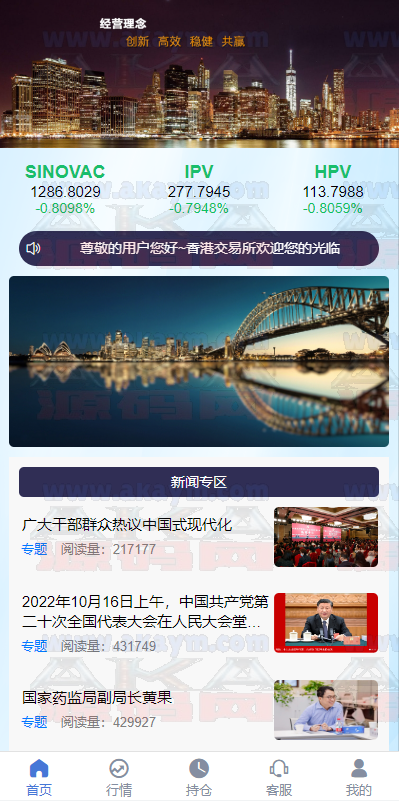Screen dimensions: 399x801
Task: Open news 广大干部群众热议中国式现代化
Action: (x=199, y=537)
